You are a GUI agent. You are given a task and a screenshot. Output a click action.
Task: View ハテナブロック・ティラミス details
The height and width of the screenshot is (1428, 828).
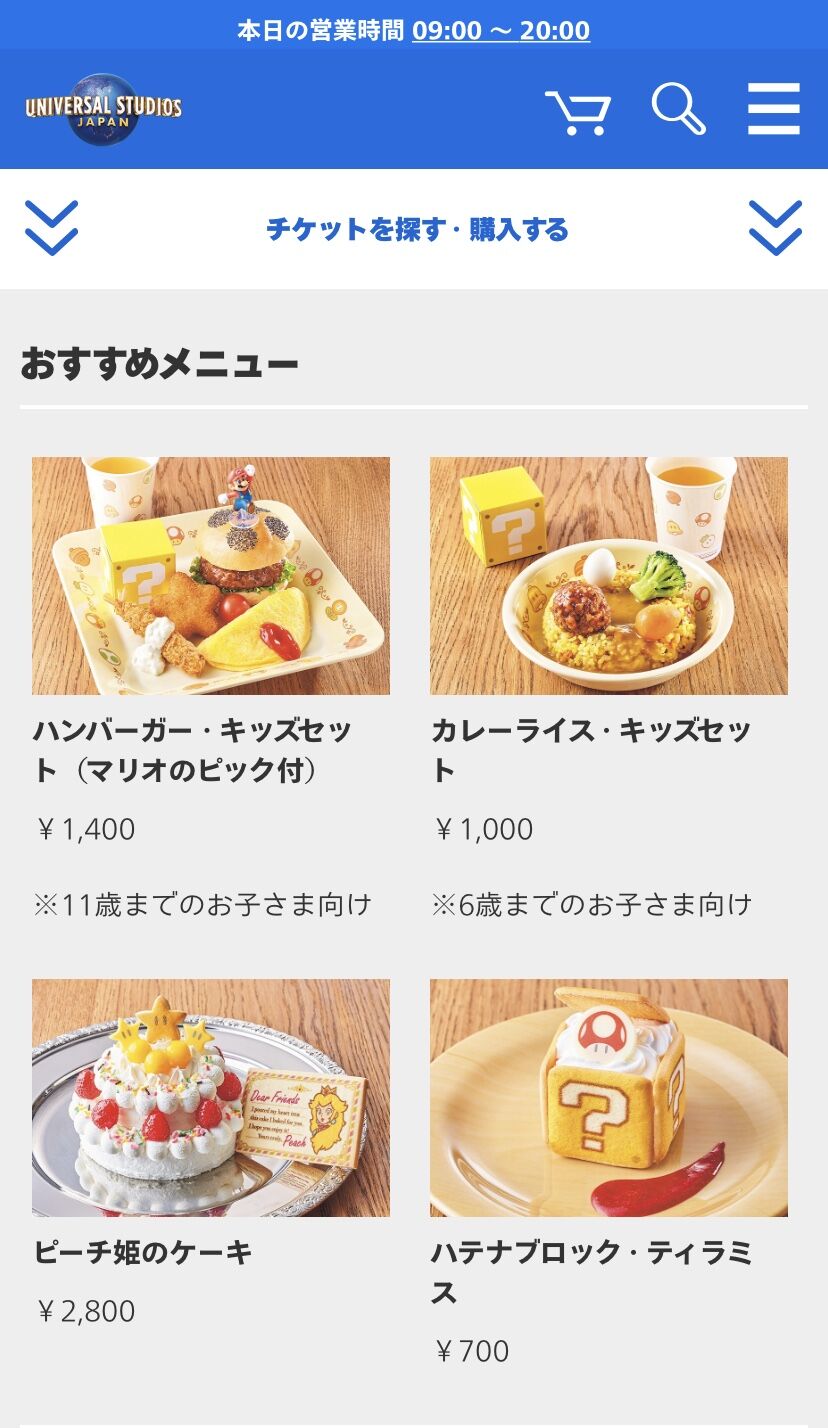click(608, 1097)
